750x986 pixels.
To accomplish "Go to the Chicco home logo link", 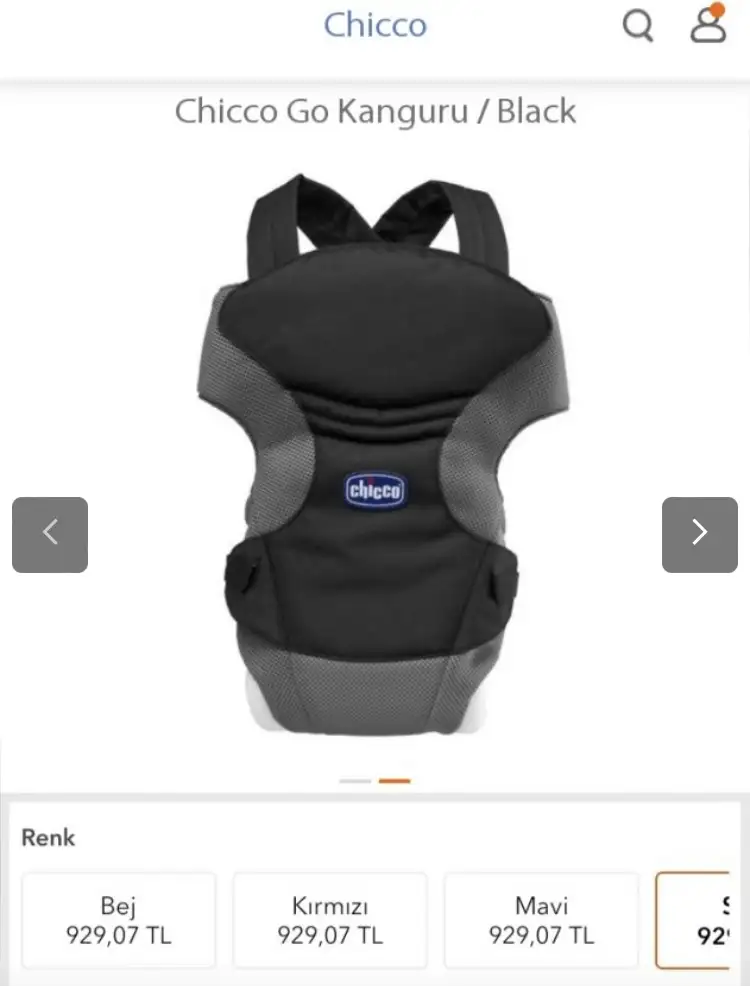I will (375, 25).
